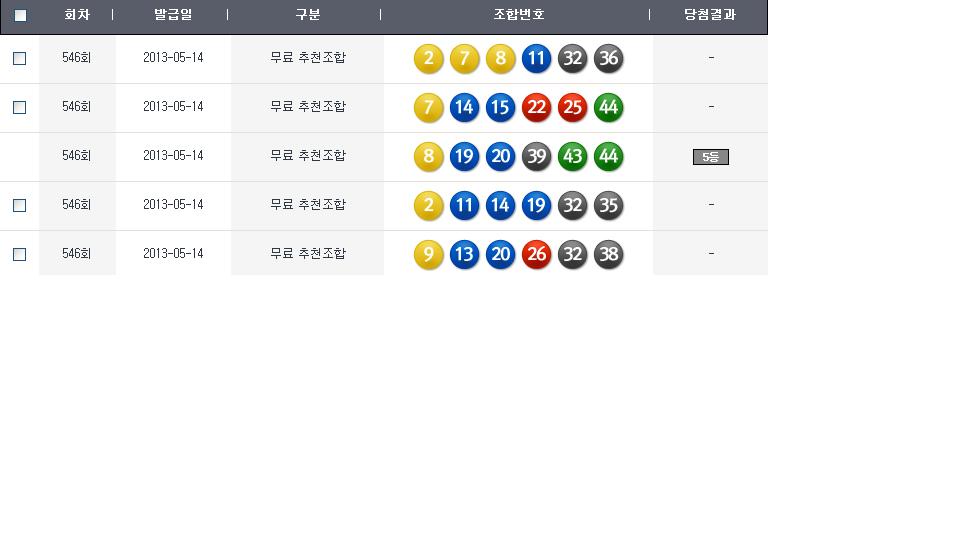Select the combination starting 7, 14, 15, 22
This screenshot has height=540, width=960.
[19, 107]
